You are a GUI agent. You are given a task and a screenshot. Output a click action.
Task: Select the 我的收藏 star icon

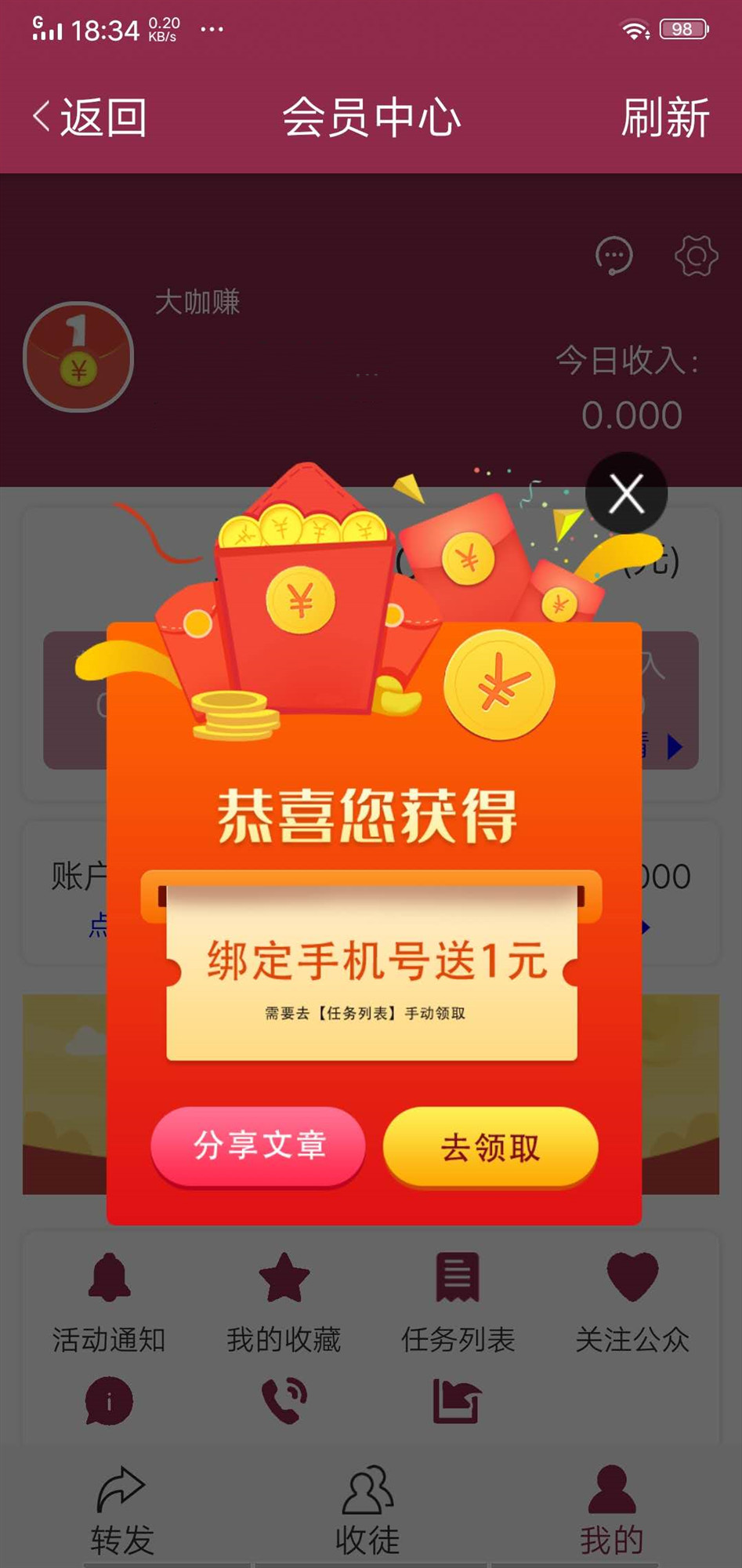click(285, 1276)
